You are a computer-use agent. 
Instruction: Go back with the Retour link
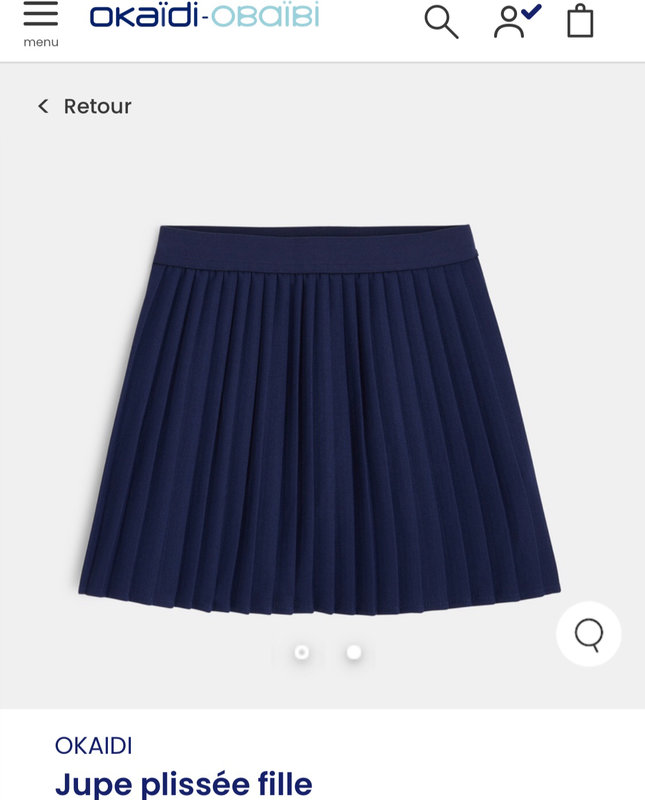85,106
